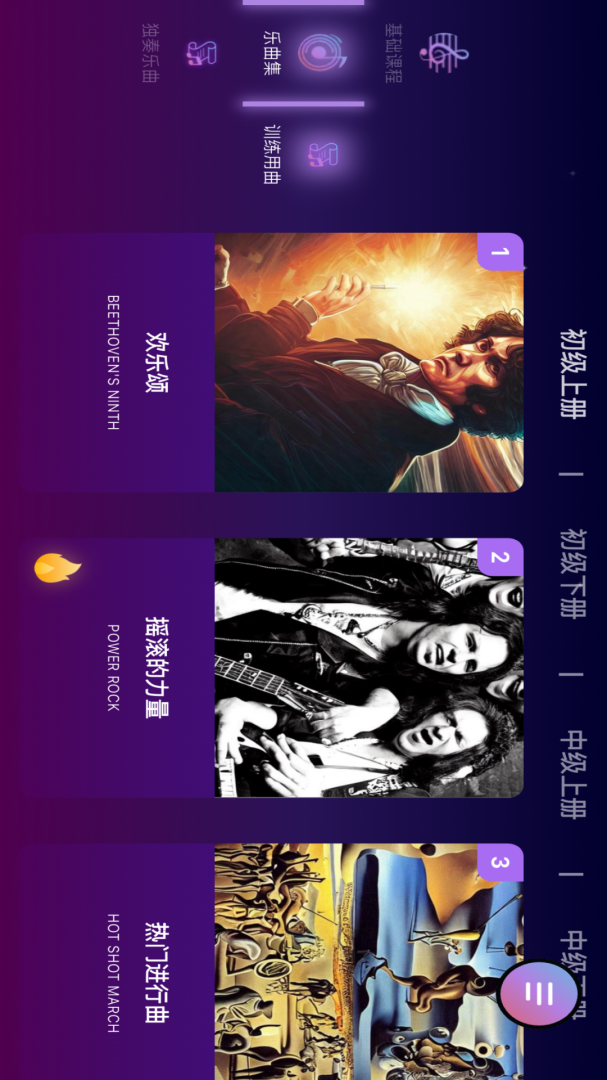The image size is (607, 1080).
Task: Select the 乐曲集 tab
Action: click(305, 52)
